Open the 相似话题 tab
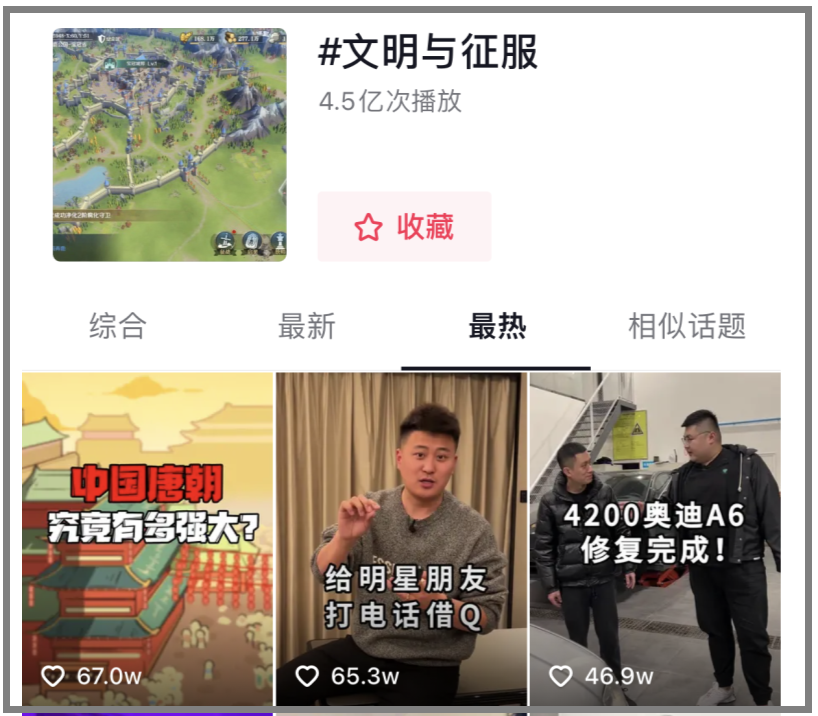Viewport: 818px width, 716px height. (x=686, y=326)
